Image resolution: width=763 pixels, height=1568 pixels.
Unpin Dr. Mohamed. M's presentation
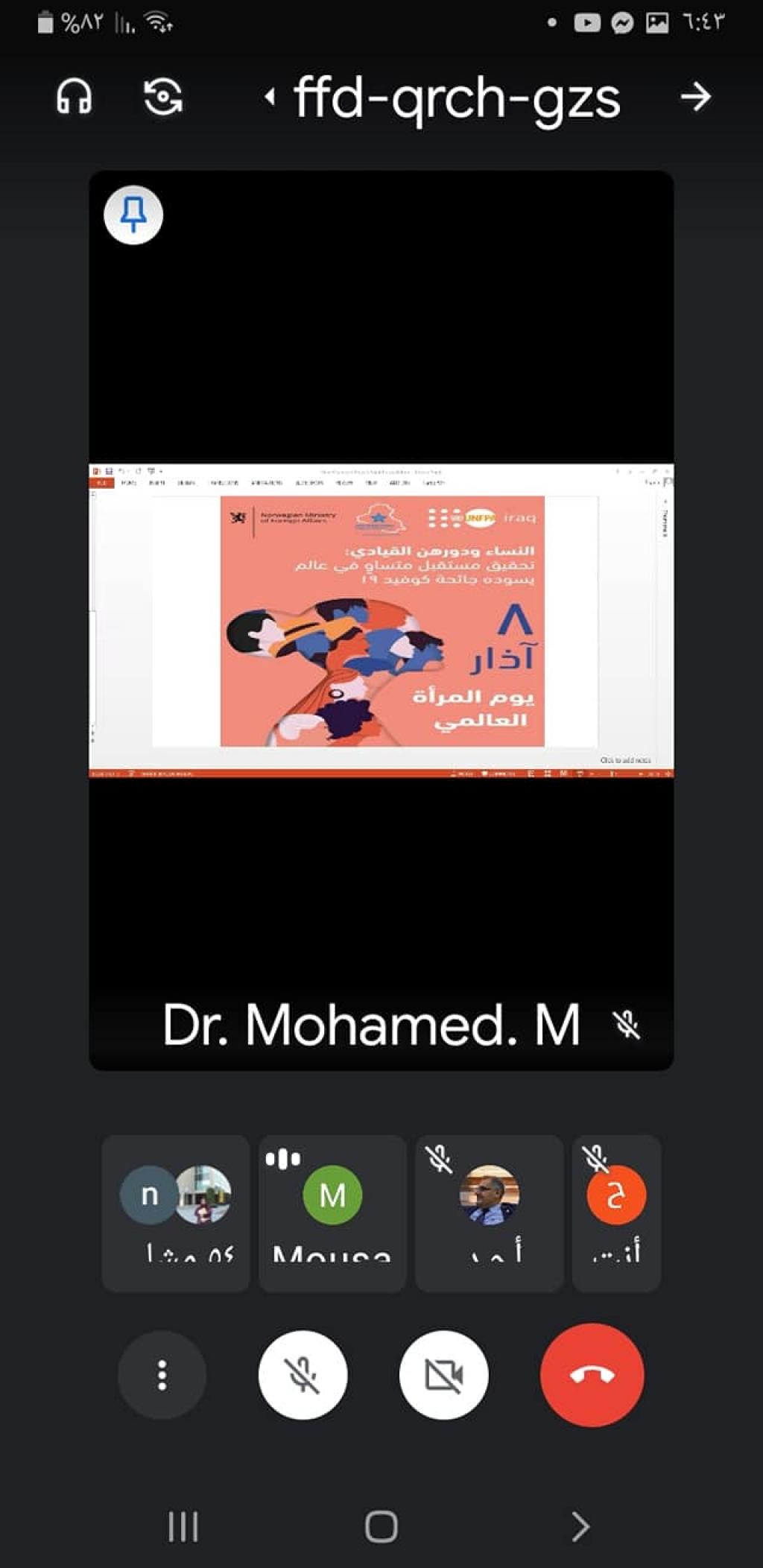pos(133,215)
